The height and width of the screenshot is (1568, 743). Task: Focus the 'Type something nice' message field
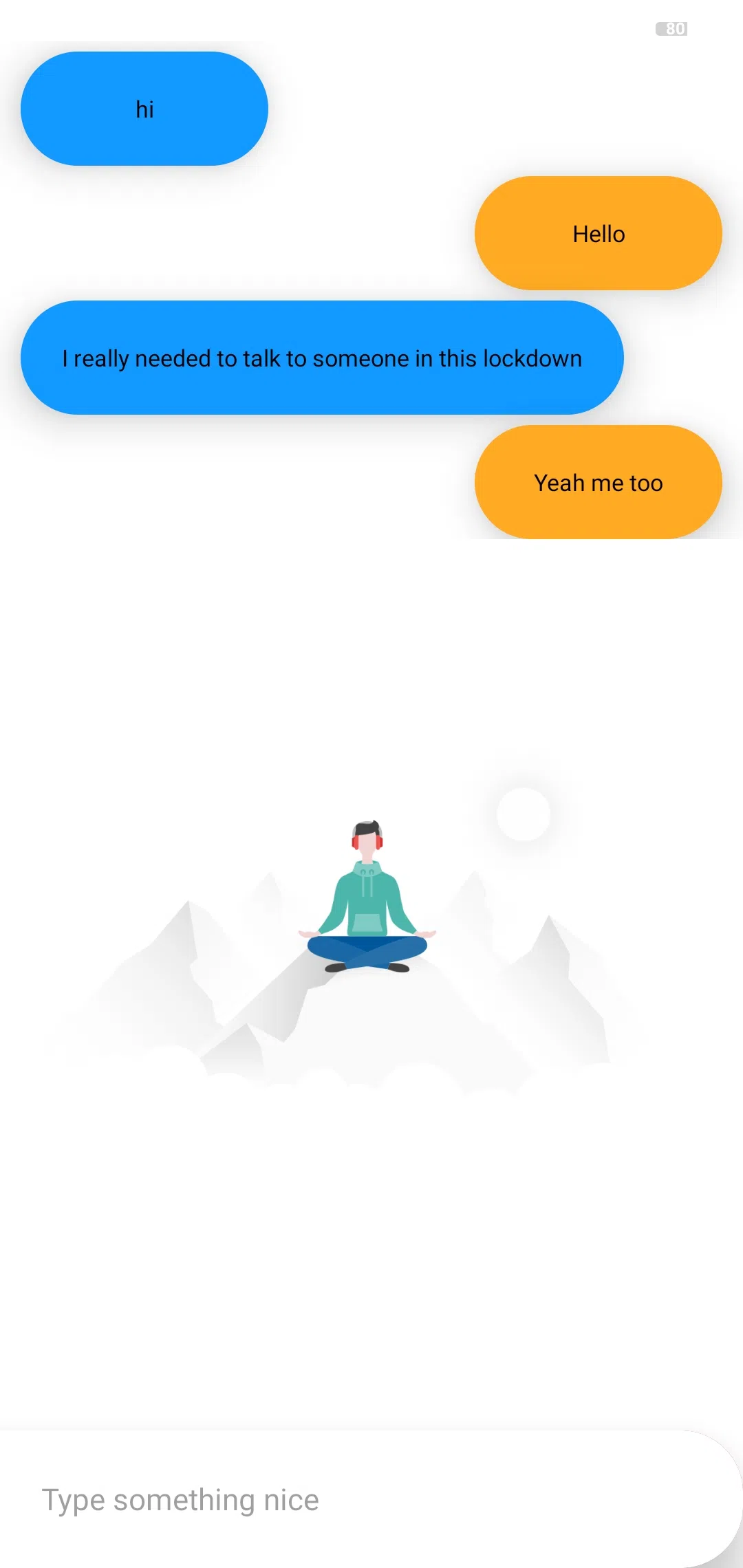[344, 1500]
